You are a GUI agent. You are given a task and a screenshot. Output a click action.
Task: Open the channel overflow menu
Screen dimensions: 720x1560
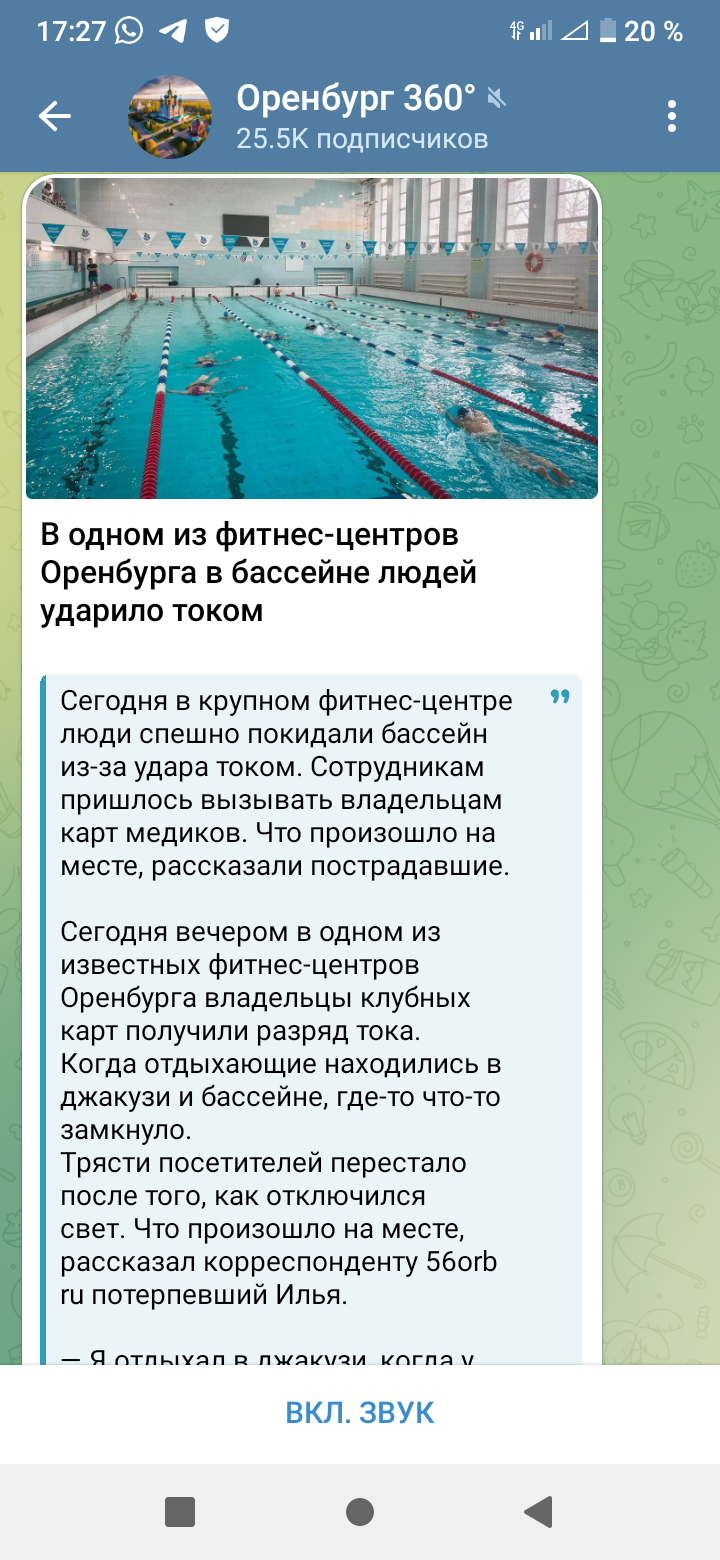tap(672, 117)
